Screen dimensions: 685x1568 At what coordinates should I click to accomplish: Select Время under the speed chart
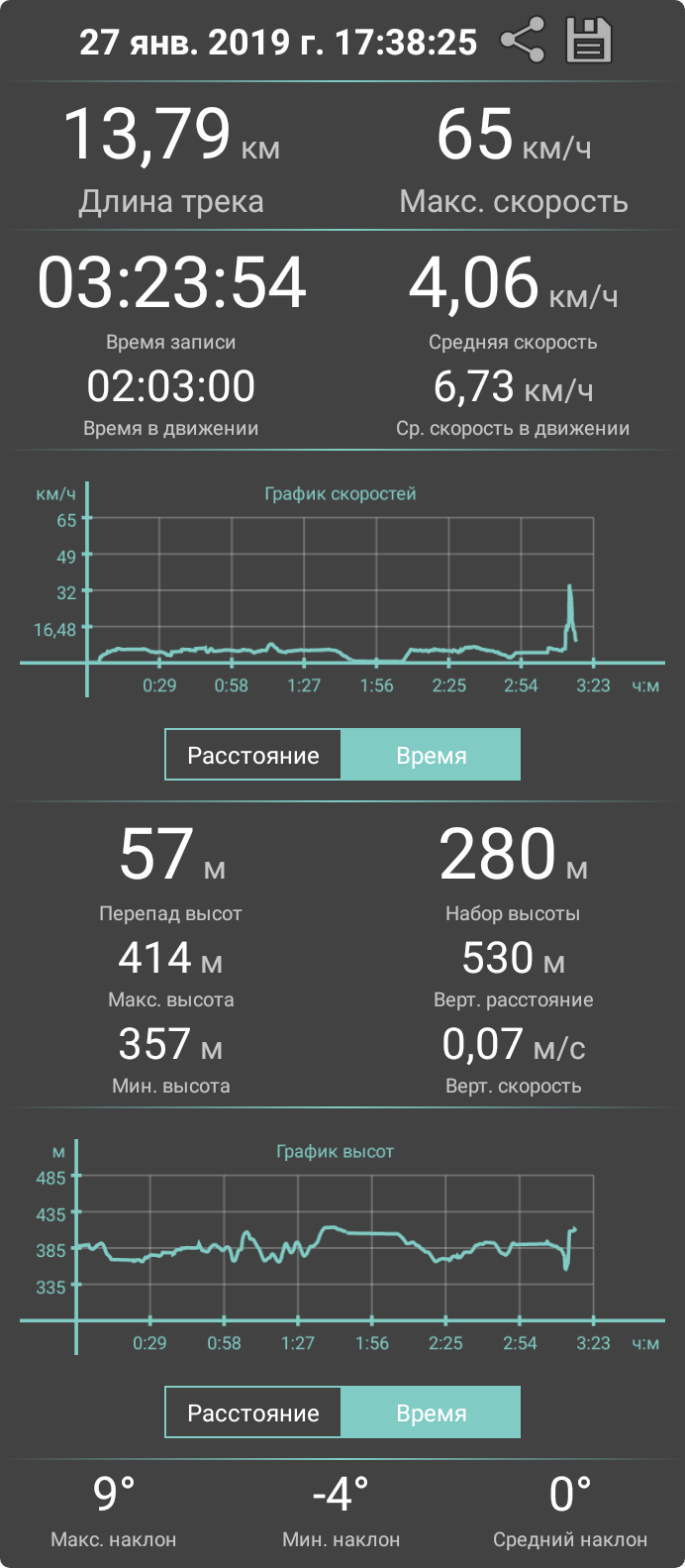(x=431, y=756)
